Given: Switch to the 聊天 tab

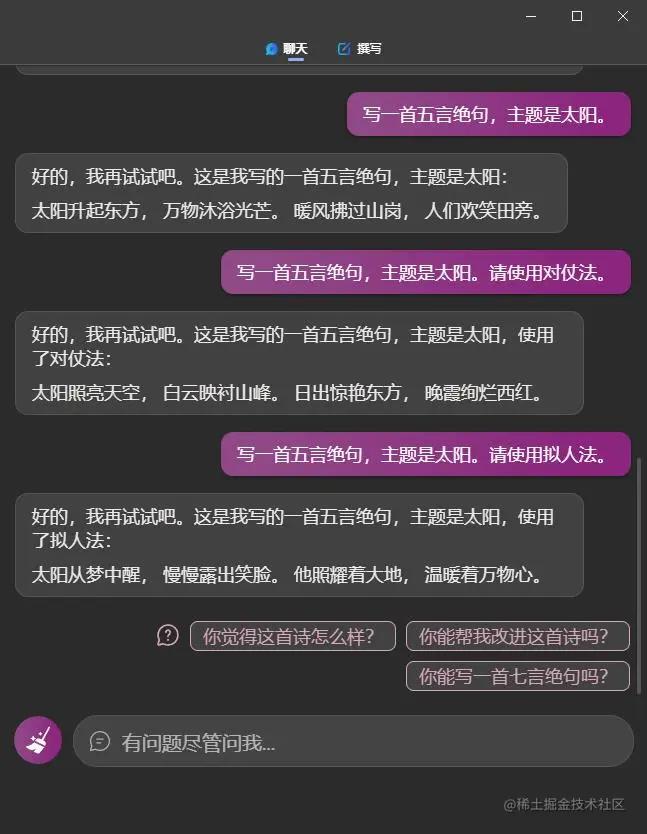Looking at the screenshot, I should (x=286, y=48).
